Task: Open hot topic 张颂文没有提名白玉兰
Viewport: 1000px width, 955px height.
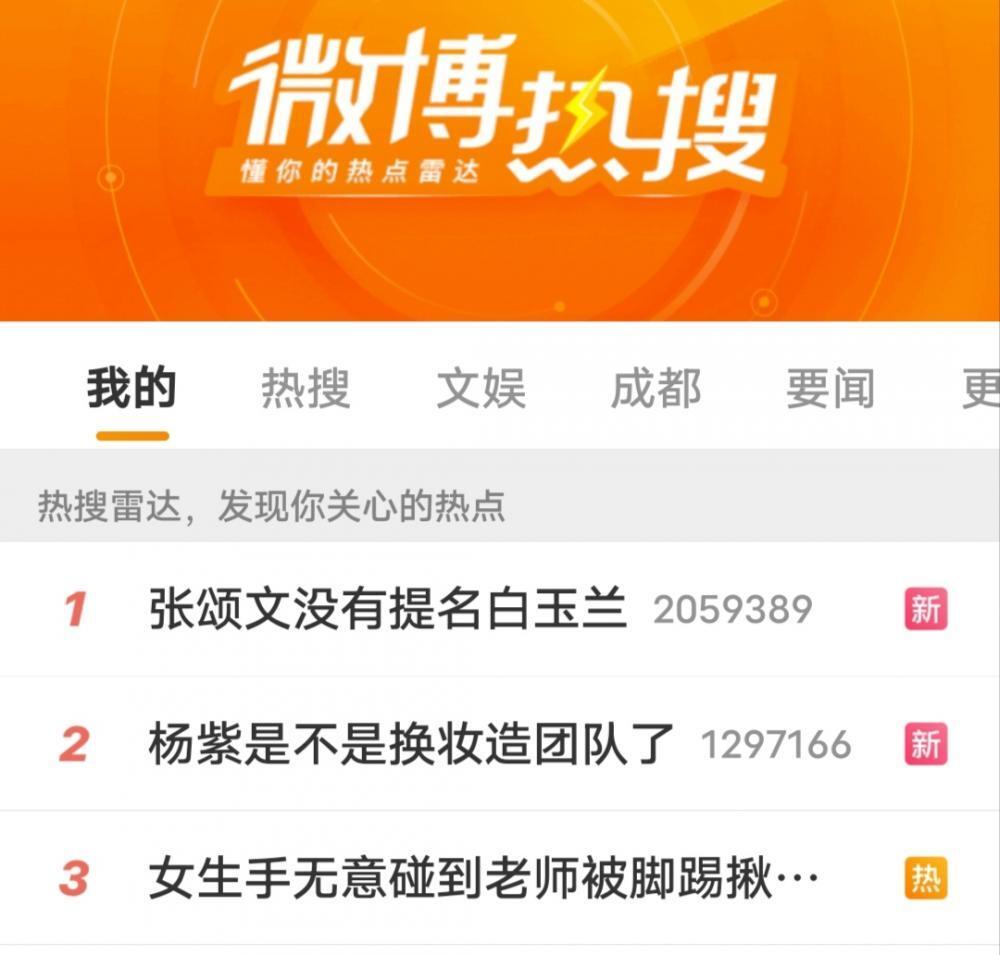Action: pos(388,609)
